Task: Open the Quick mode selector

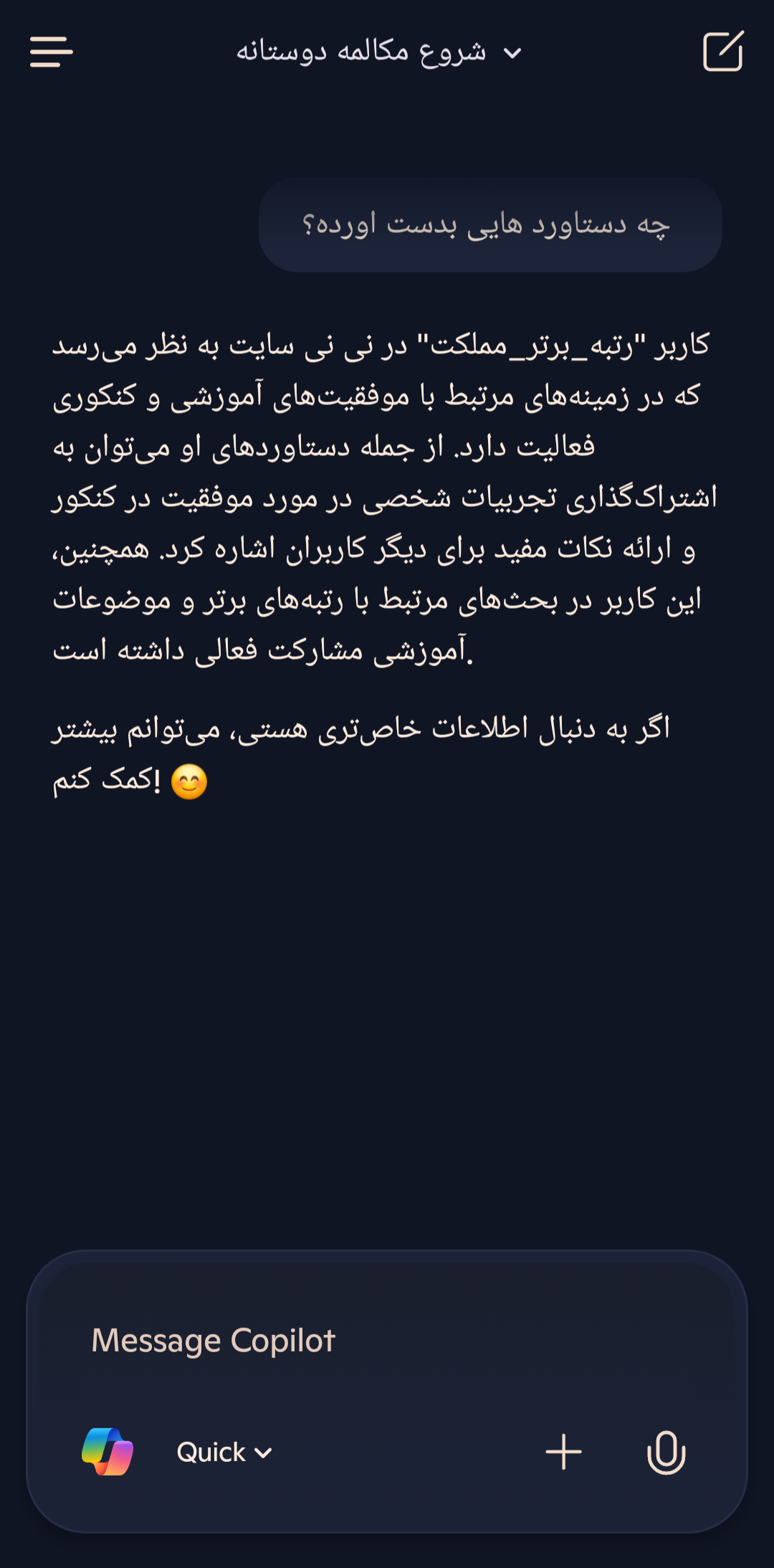Action: [224, 1453]
